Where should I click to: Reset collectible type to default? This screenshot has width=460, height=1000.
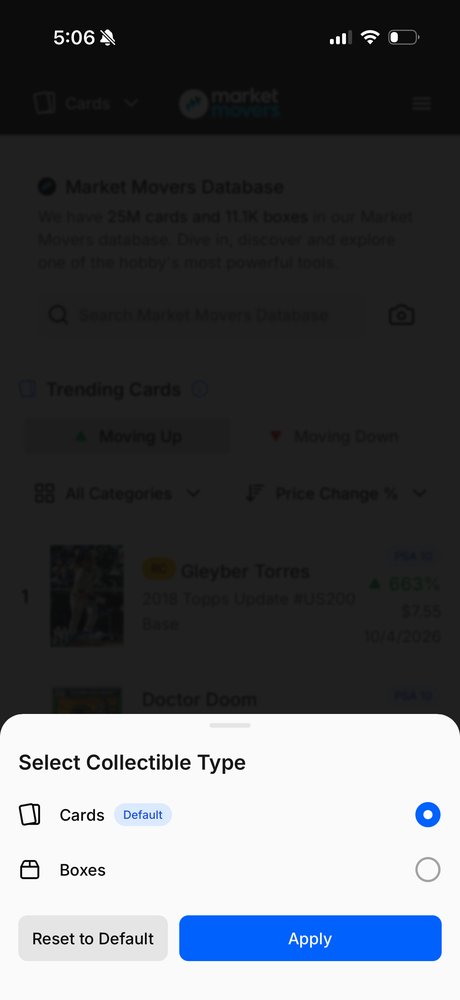point(93,938)
